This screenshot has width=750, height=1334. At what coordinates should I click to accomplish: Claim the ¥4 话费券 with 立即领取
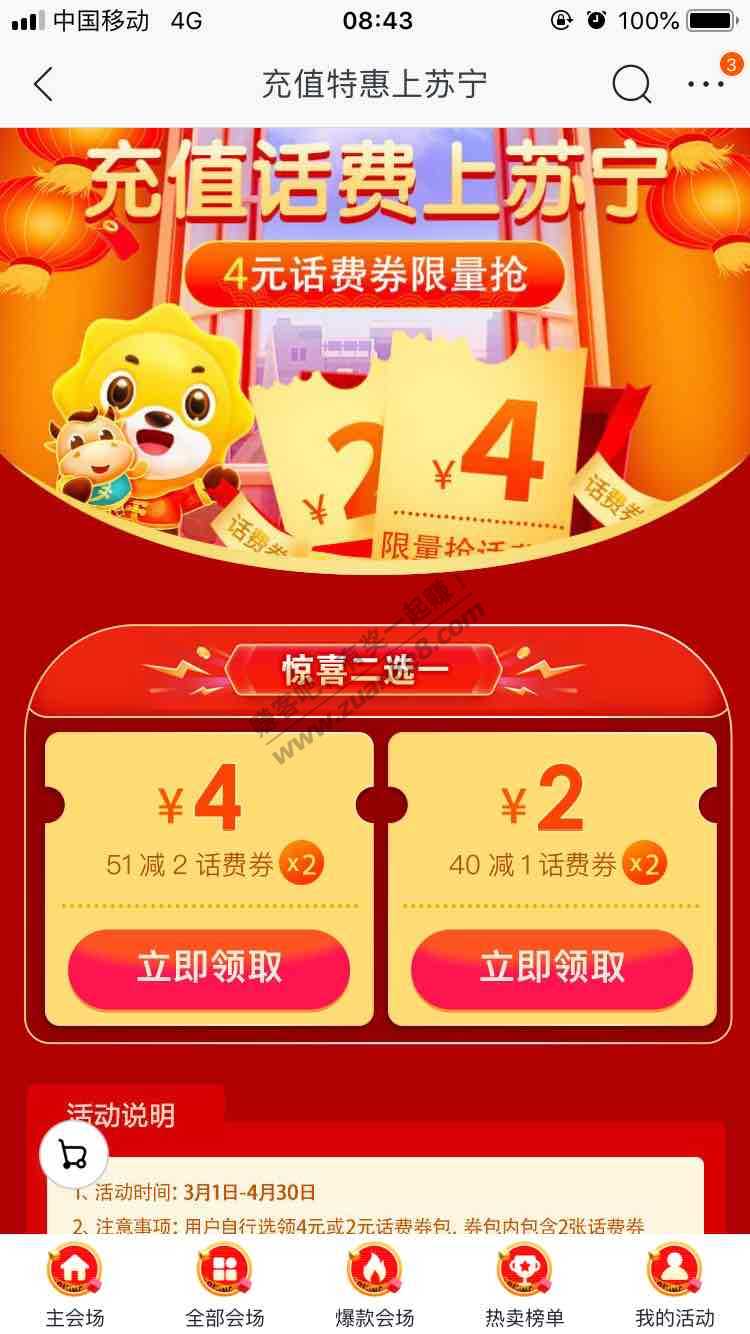coord(209,968)
